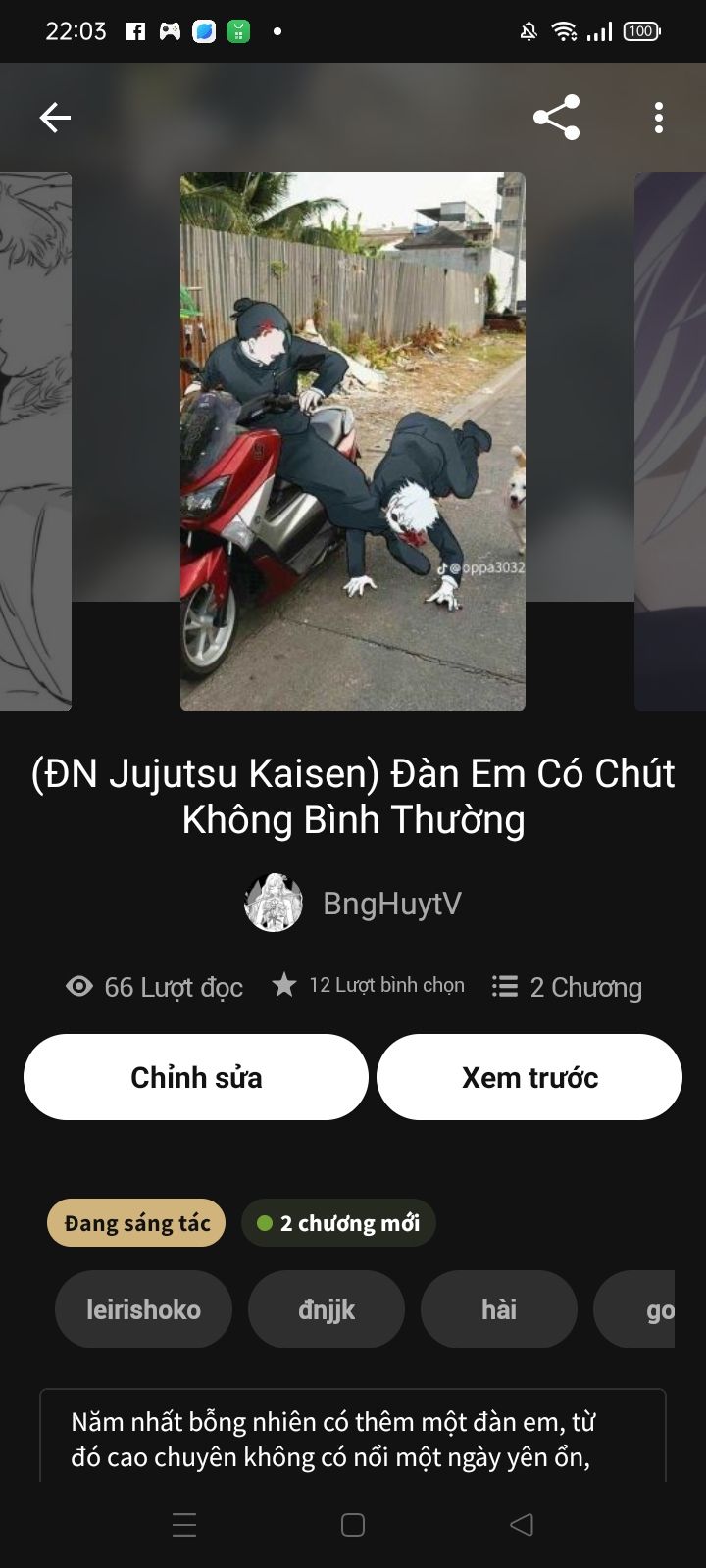
Task: Open the three-dot overflow menu
Action: 659,118
